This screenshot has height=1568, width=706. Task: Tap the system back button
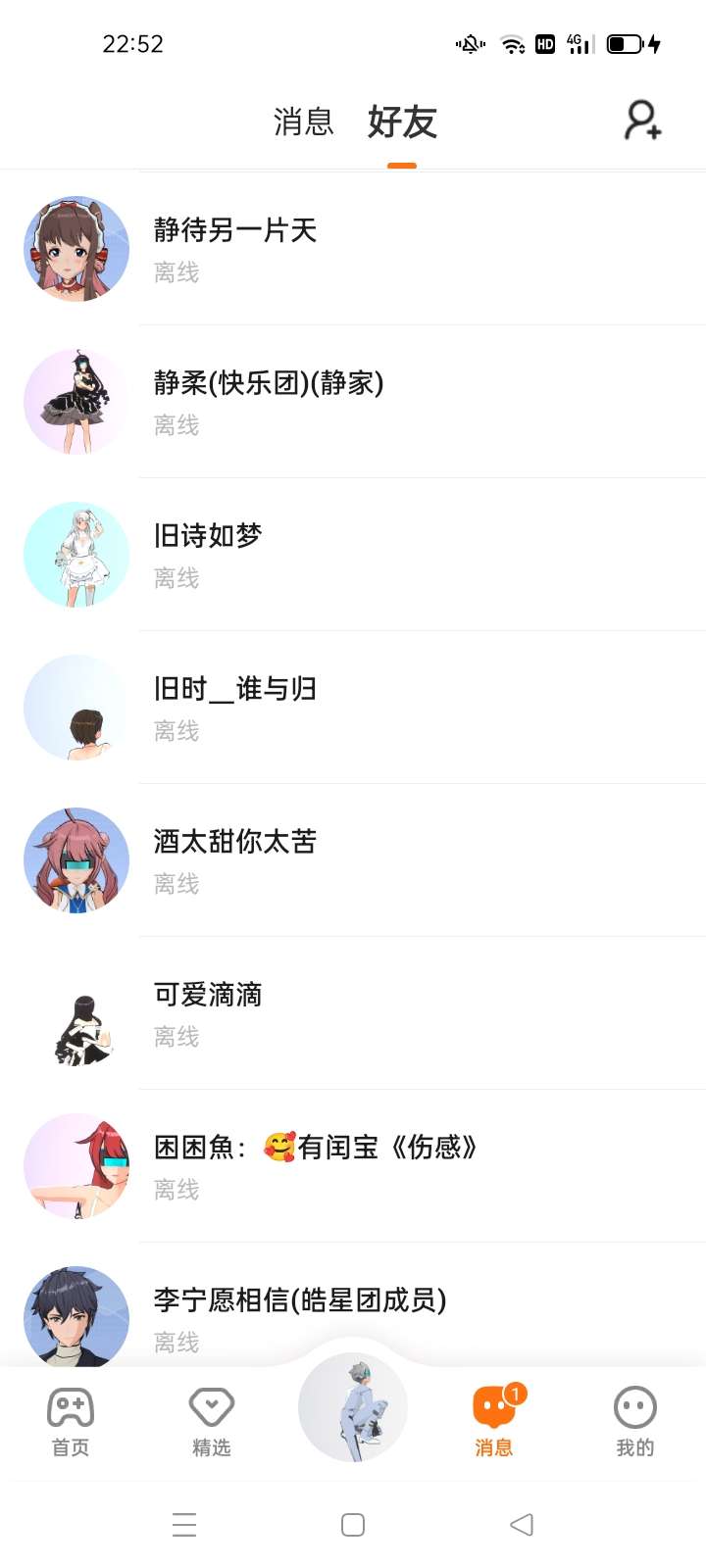tap(522, 1525)
